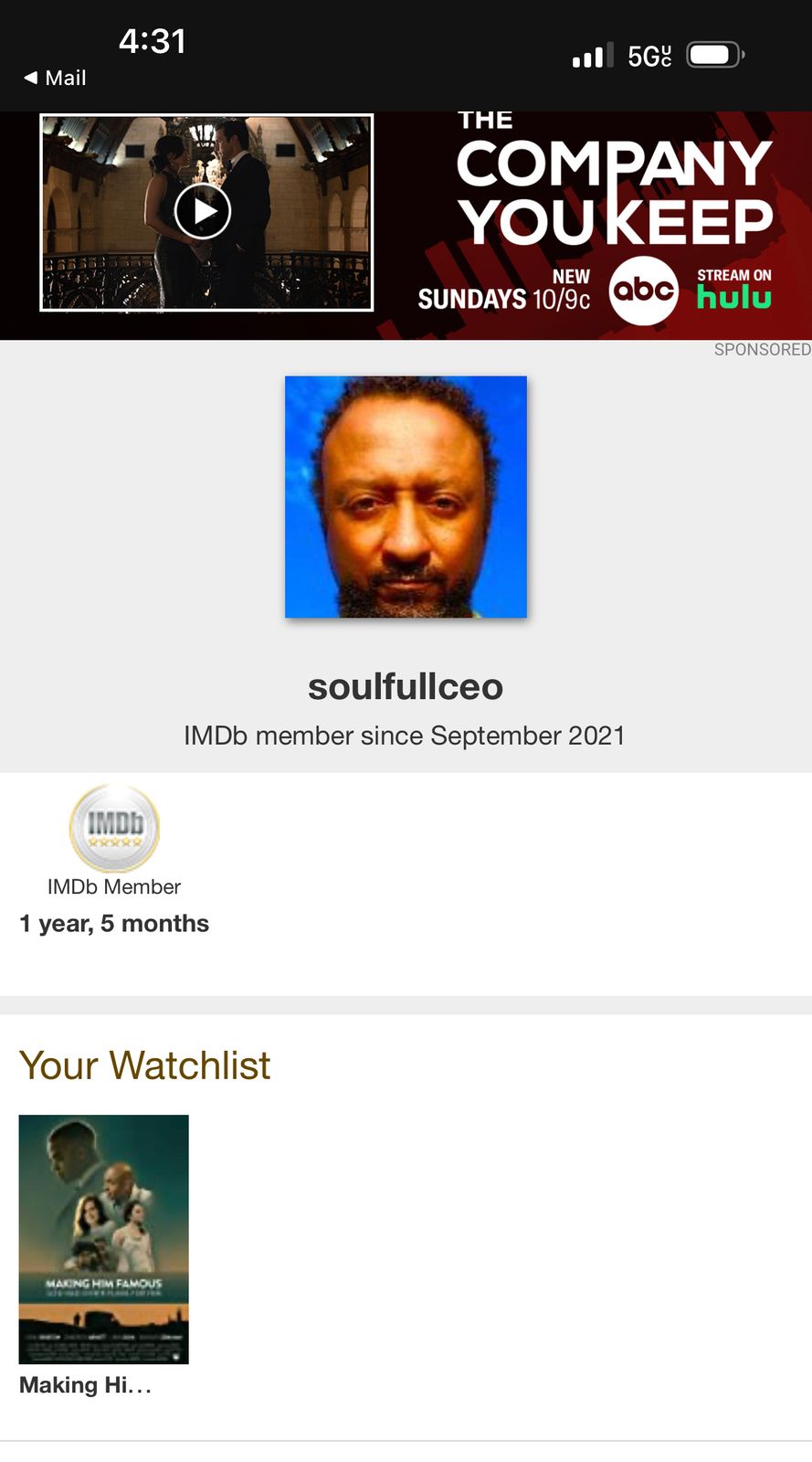Open the Making Him Famous watchlist poster
The height and width of the screenshot is (1462, 812).
[103, 1238]
